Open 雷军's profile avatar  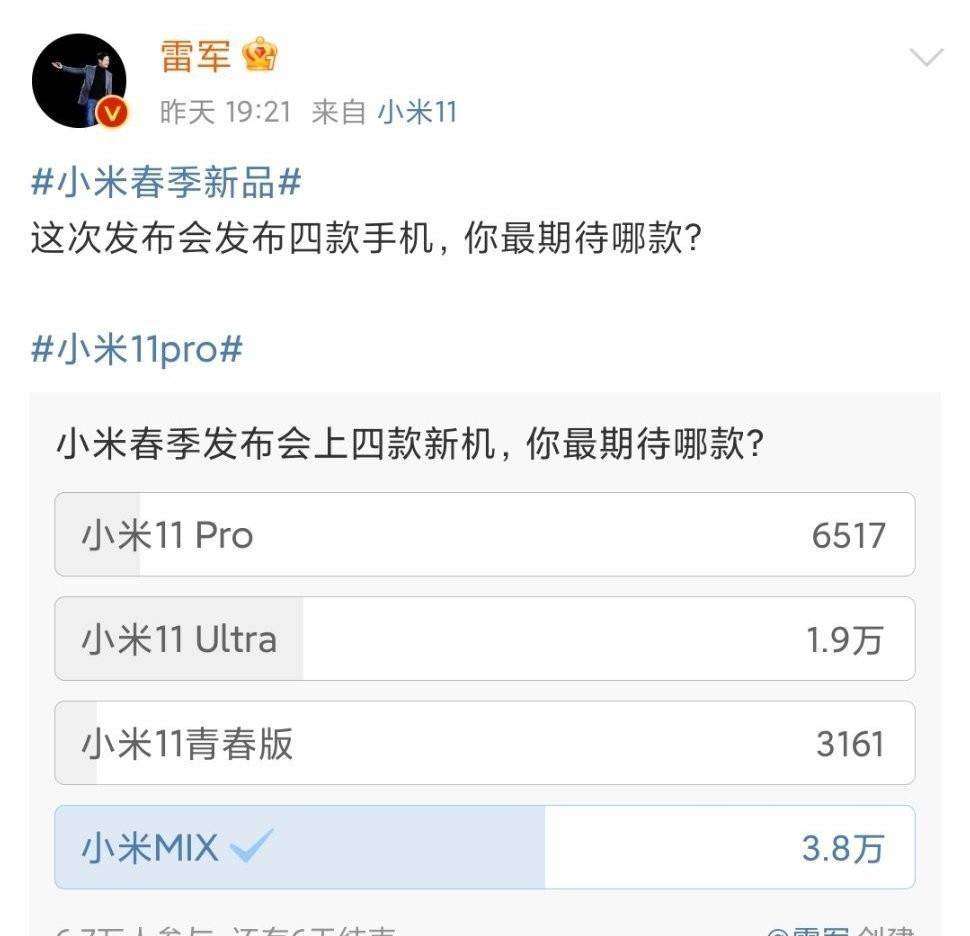[x=79, y=81]
